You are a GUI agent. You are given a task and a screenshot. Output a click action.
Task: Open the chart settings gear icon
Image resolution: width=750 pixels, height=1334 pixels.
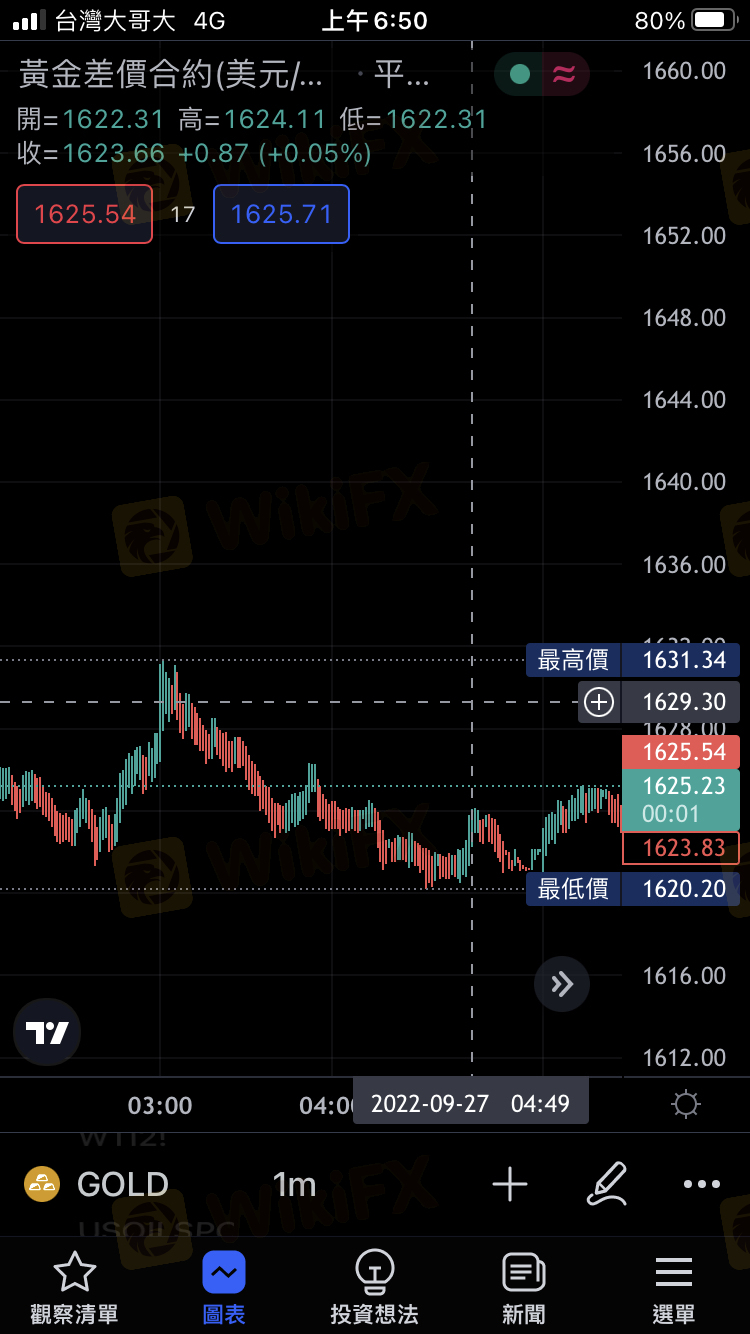[686, 1104]
